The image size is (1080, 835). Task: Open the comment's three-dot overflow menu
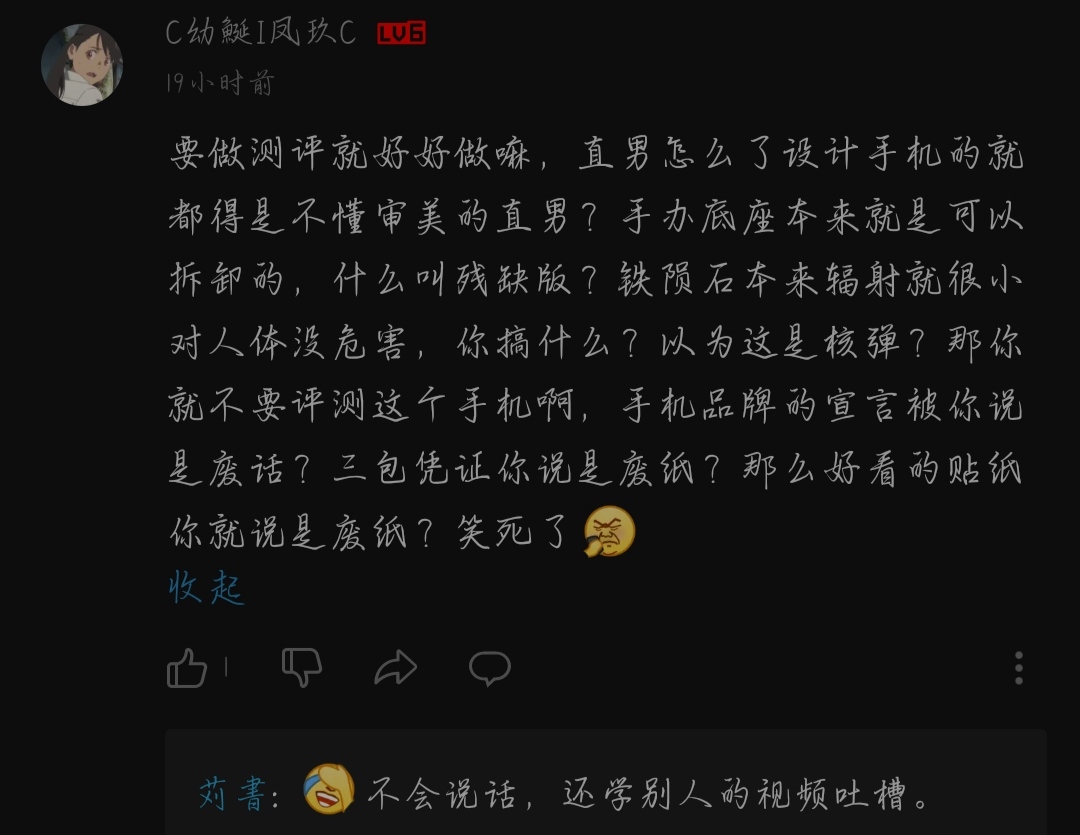[1018, 668]
